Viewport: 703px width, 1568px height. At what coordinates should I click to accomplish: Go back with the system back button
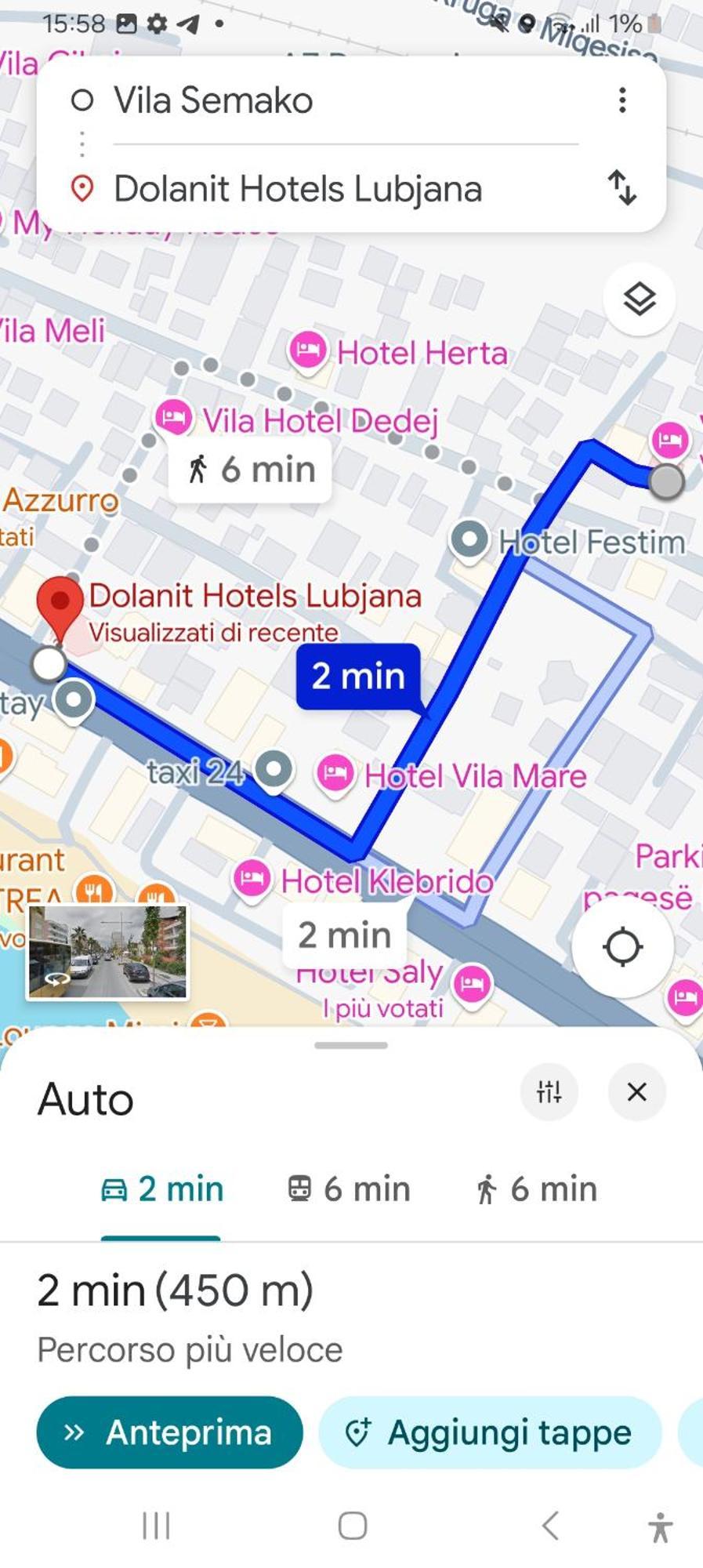coord(550,1526)
